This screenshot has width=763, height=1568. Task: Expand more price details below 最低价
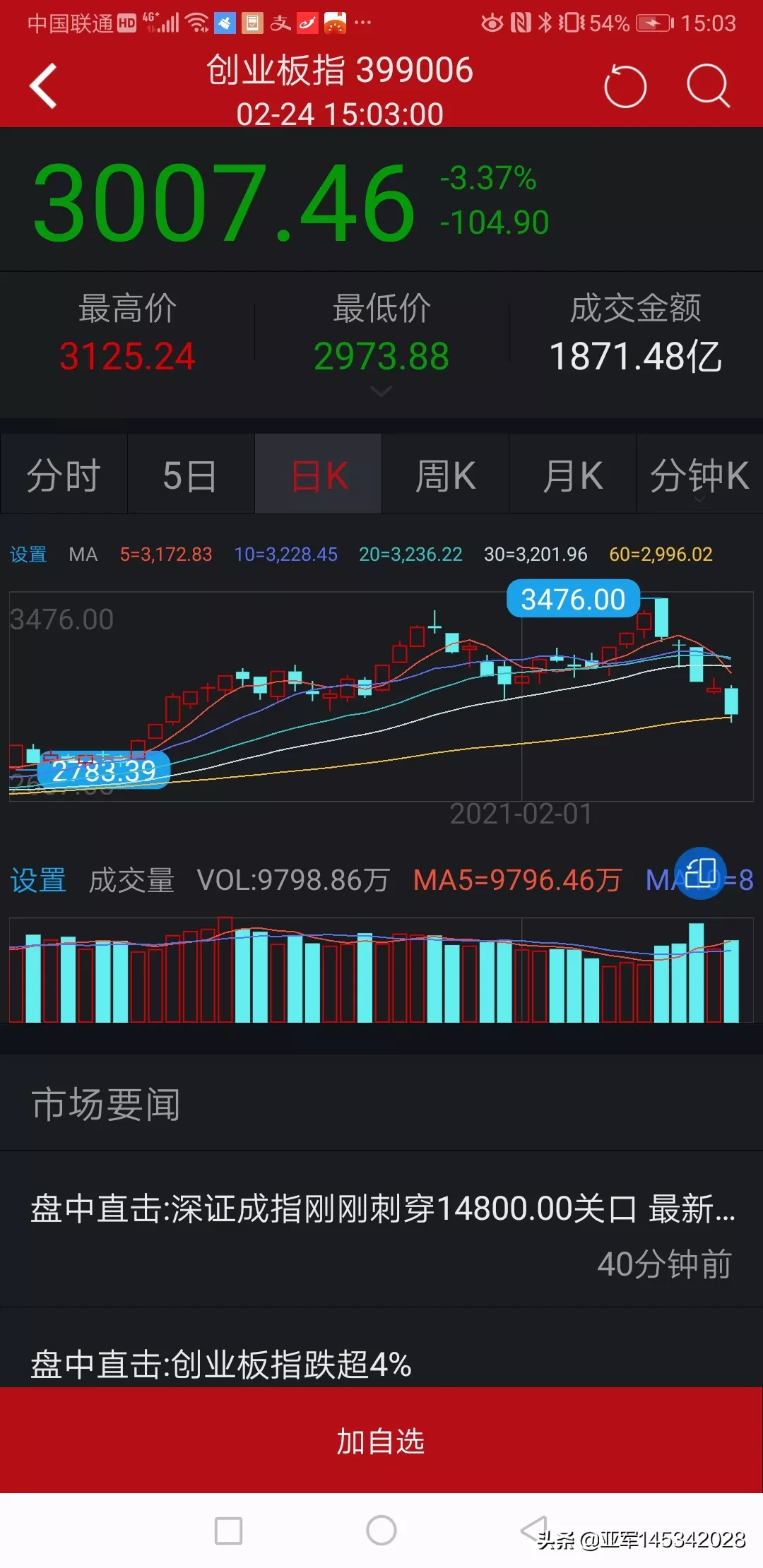381,391
